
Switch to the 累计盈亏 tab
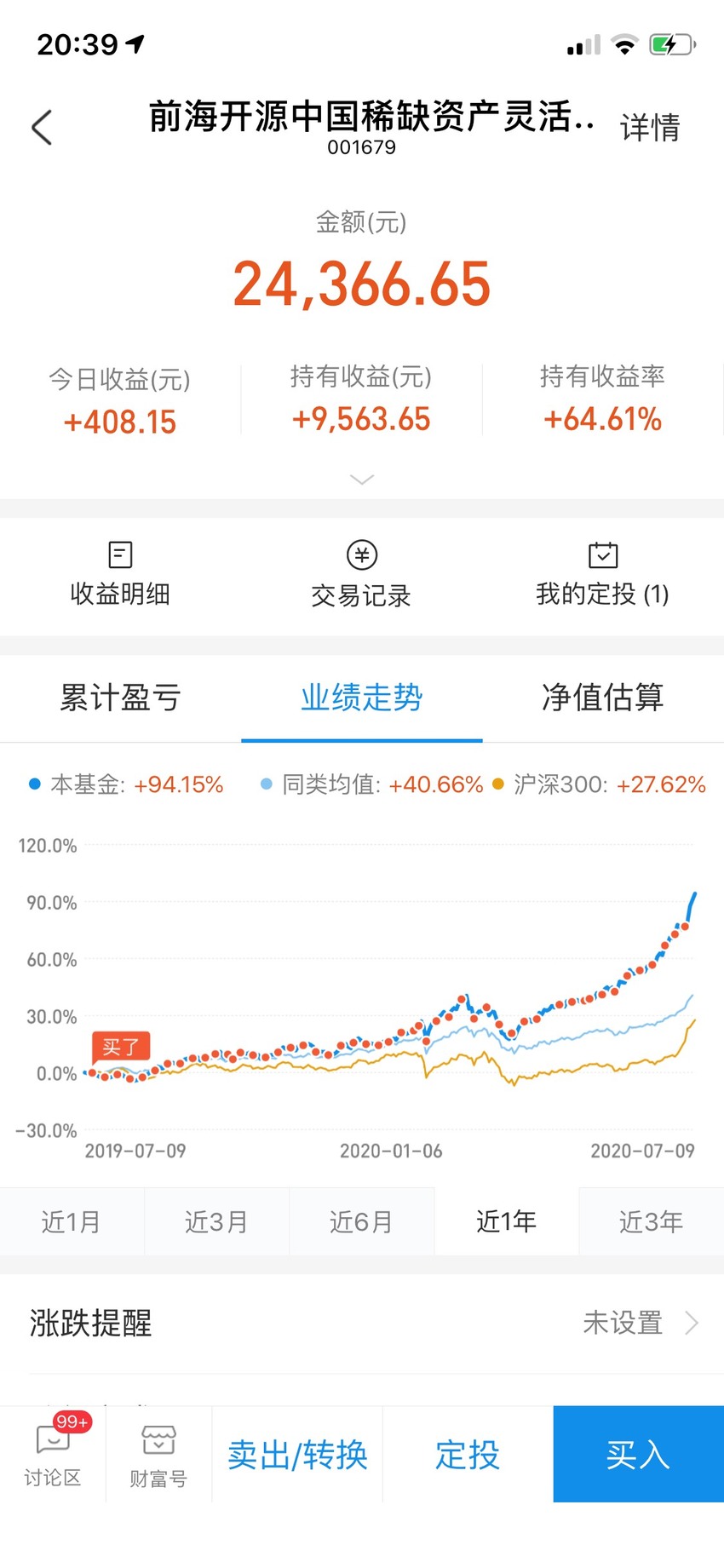[x=120, y=698]
